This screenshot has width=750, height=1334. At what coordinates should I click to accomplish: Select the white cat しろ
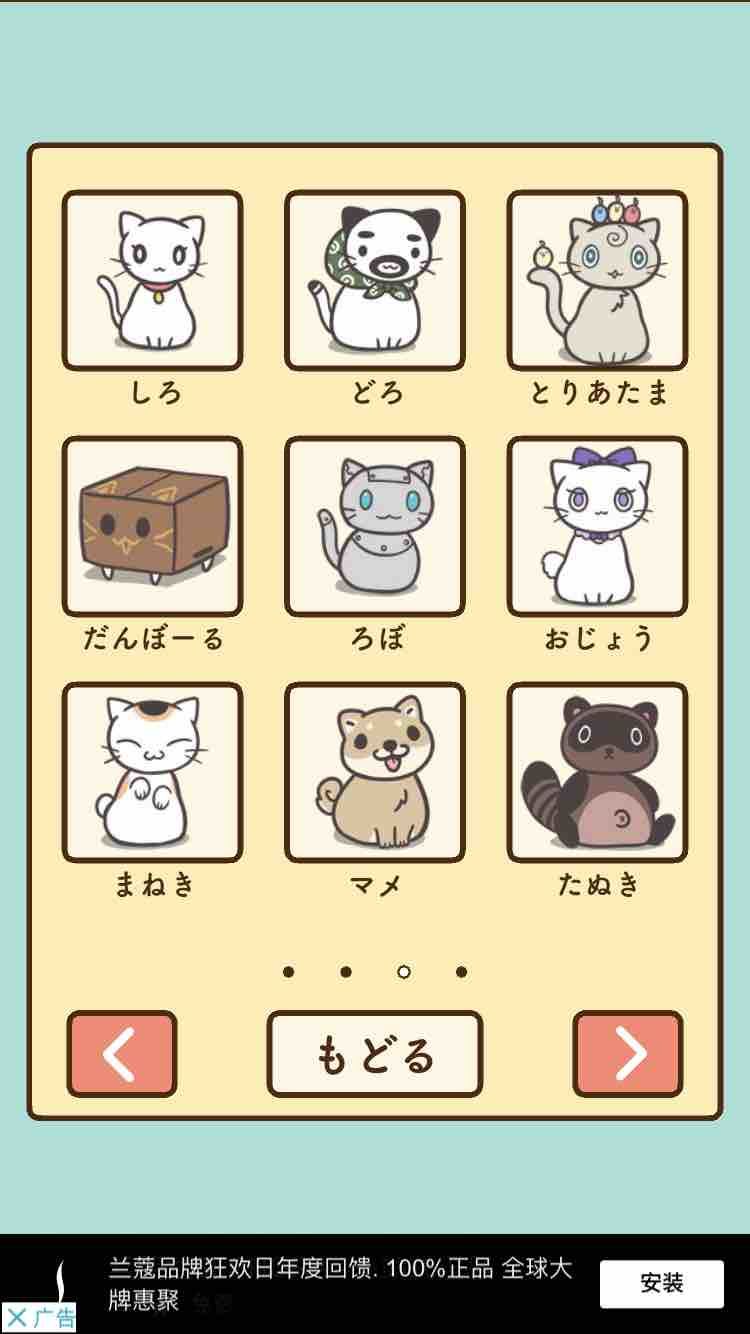point(150,282)
